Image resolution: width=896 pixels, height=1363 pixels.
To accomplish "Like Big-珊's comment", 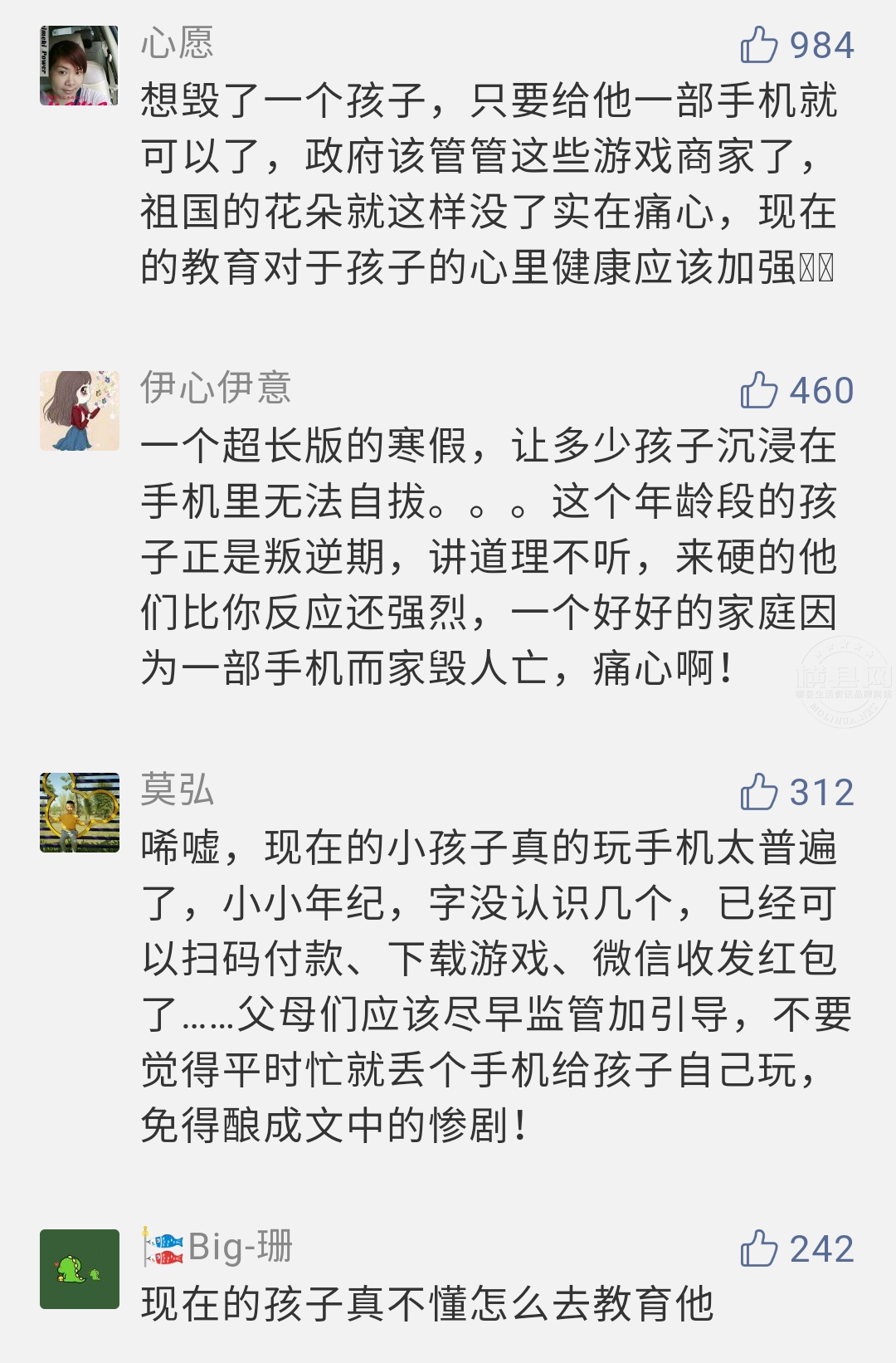I will [758, 1248].
